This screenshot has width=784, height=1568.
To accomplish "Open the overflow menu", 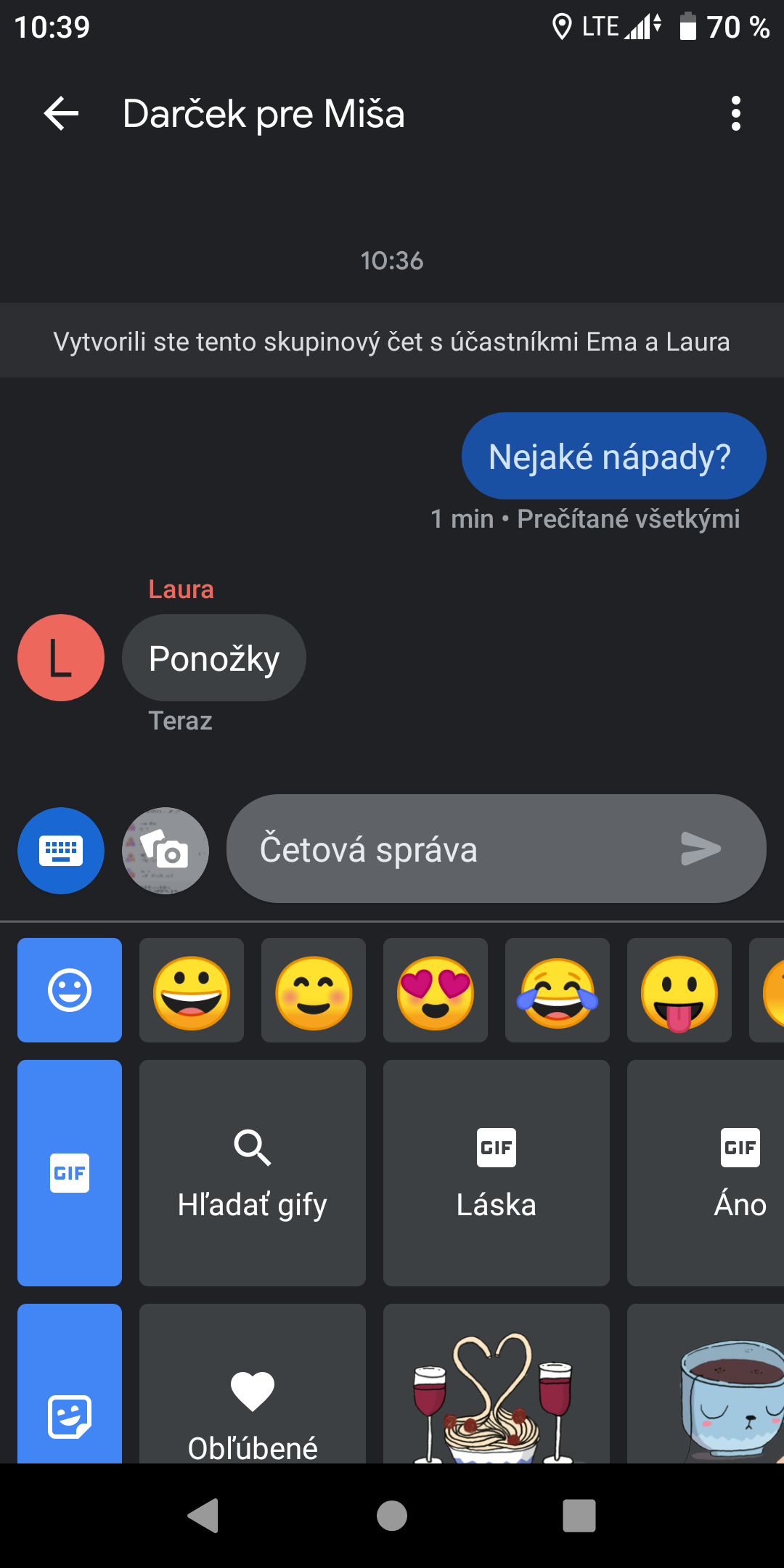I will (x=735, y=114).
